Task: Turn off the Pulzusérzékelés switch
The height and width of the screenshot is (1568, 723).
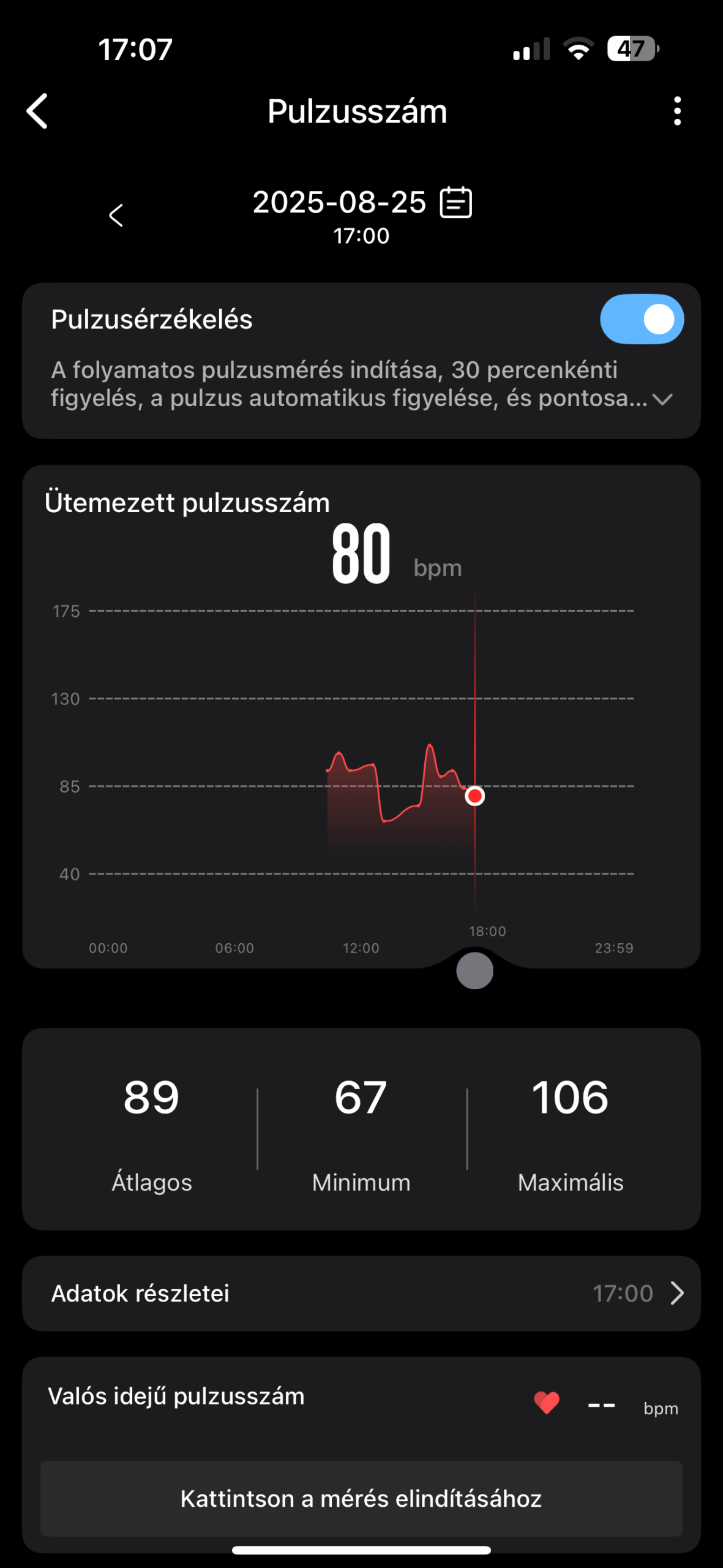Action: 642,319
